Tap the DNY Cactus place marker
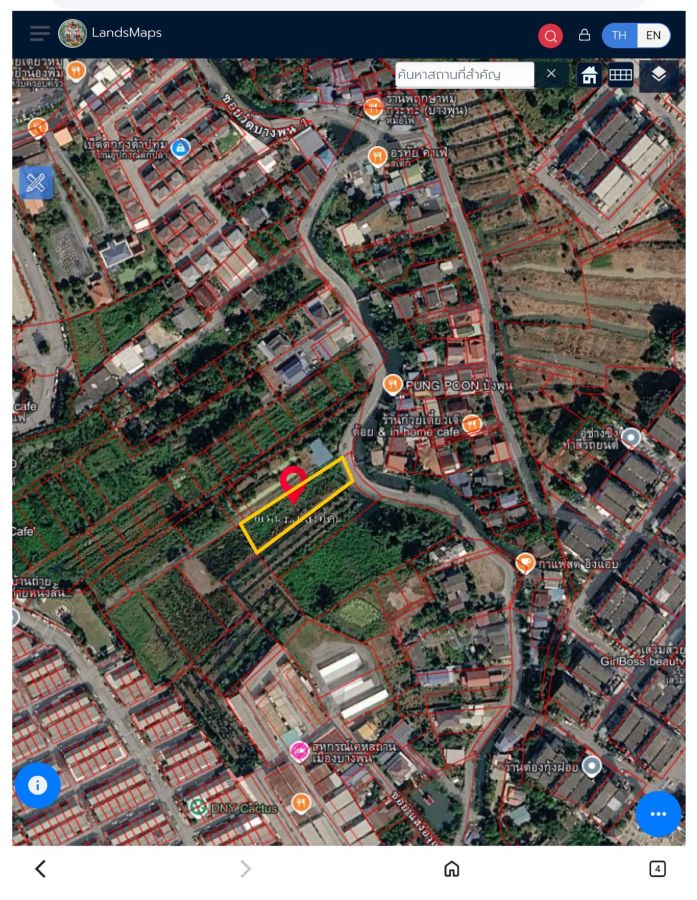Viewport: 697px width, 900px height. pos(199,806)
